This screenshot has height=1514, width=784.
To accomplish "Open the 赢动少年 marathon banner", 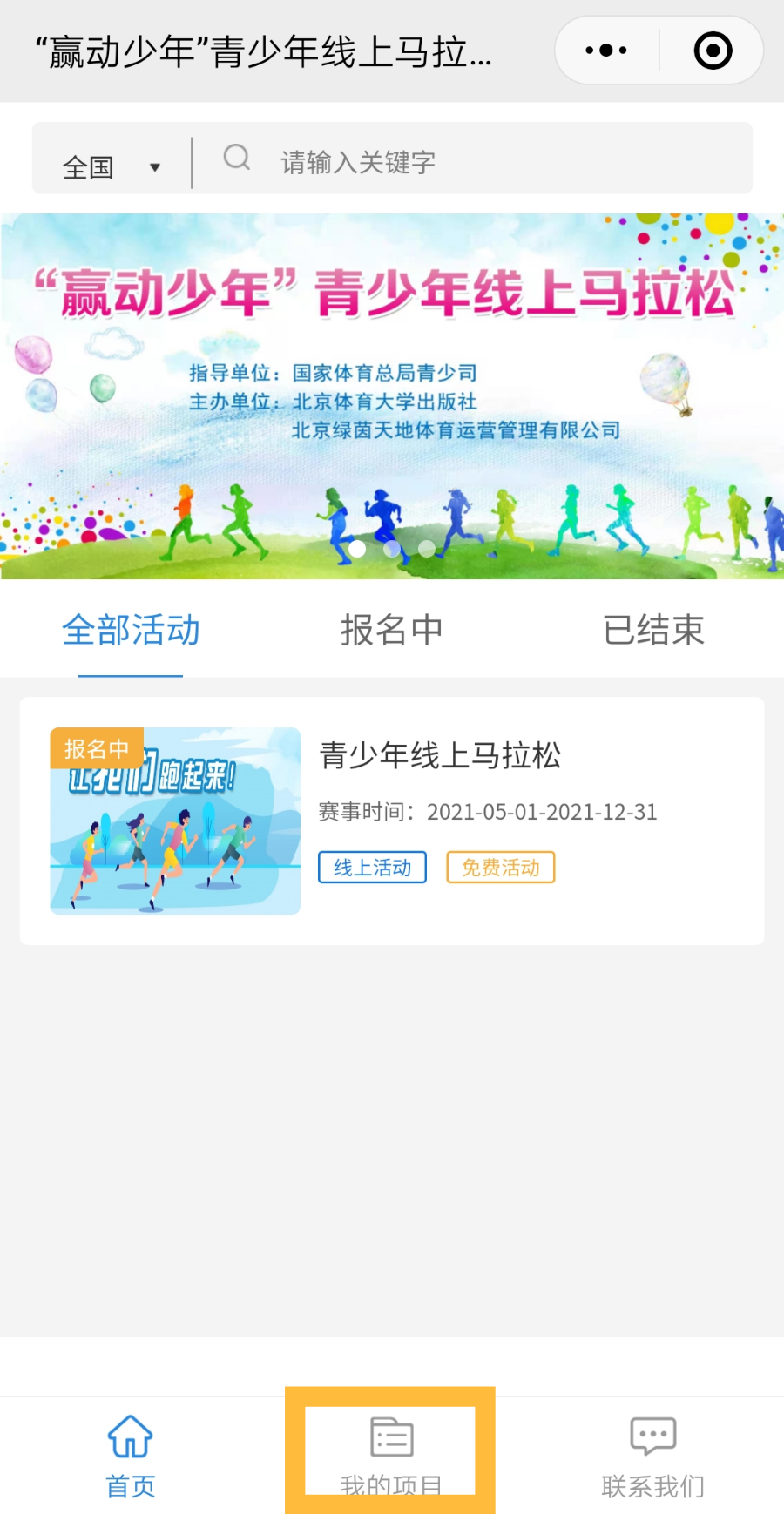I will coord(392,396).
